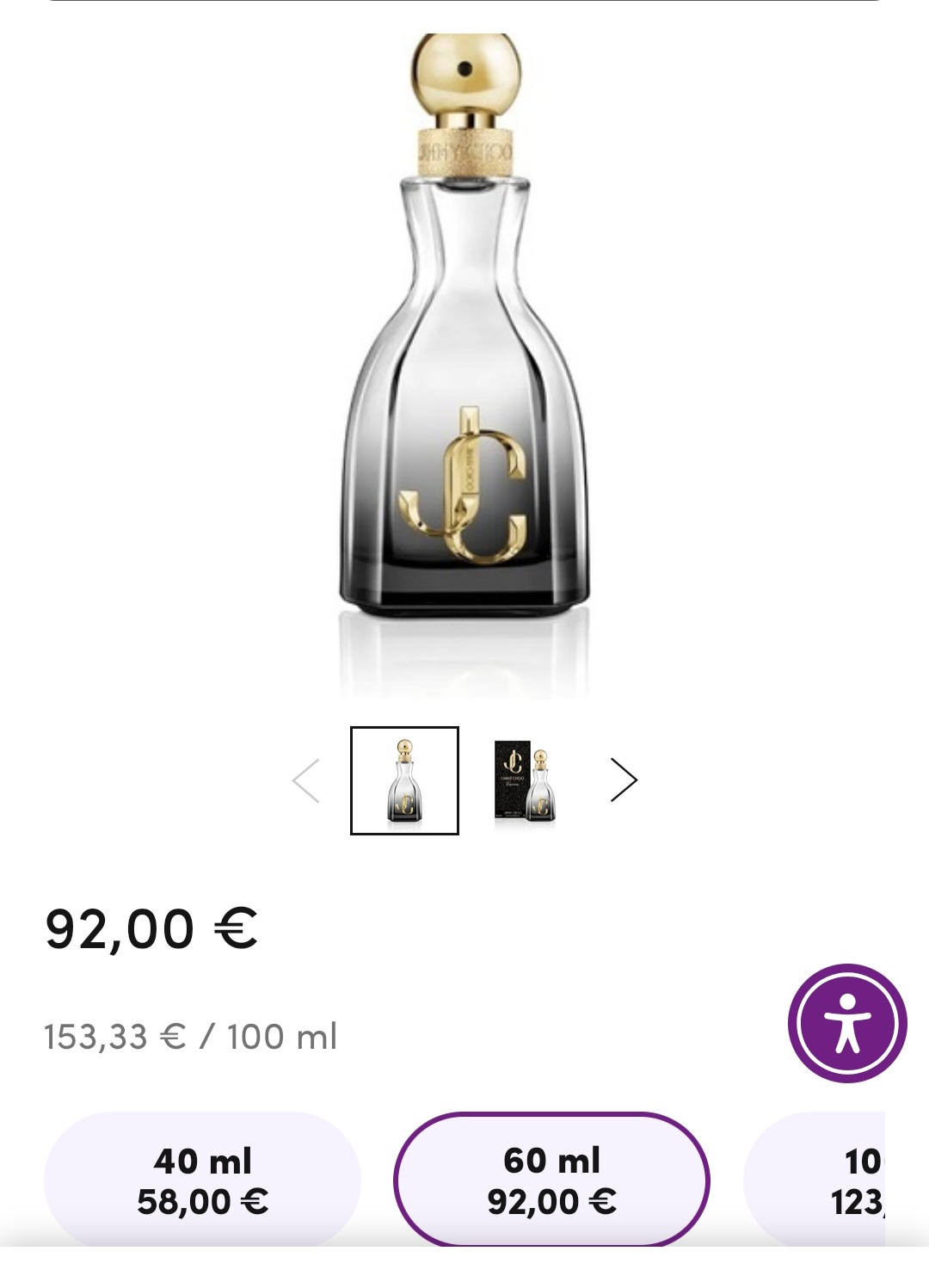Viewport: 929px width, 1288px height.
Task: Go to the previous product image
Action: tap(306, 780)
